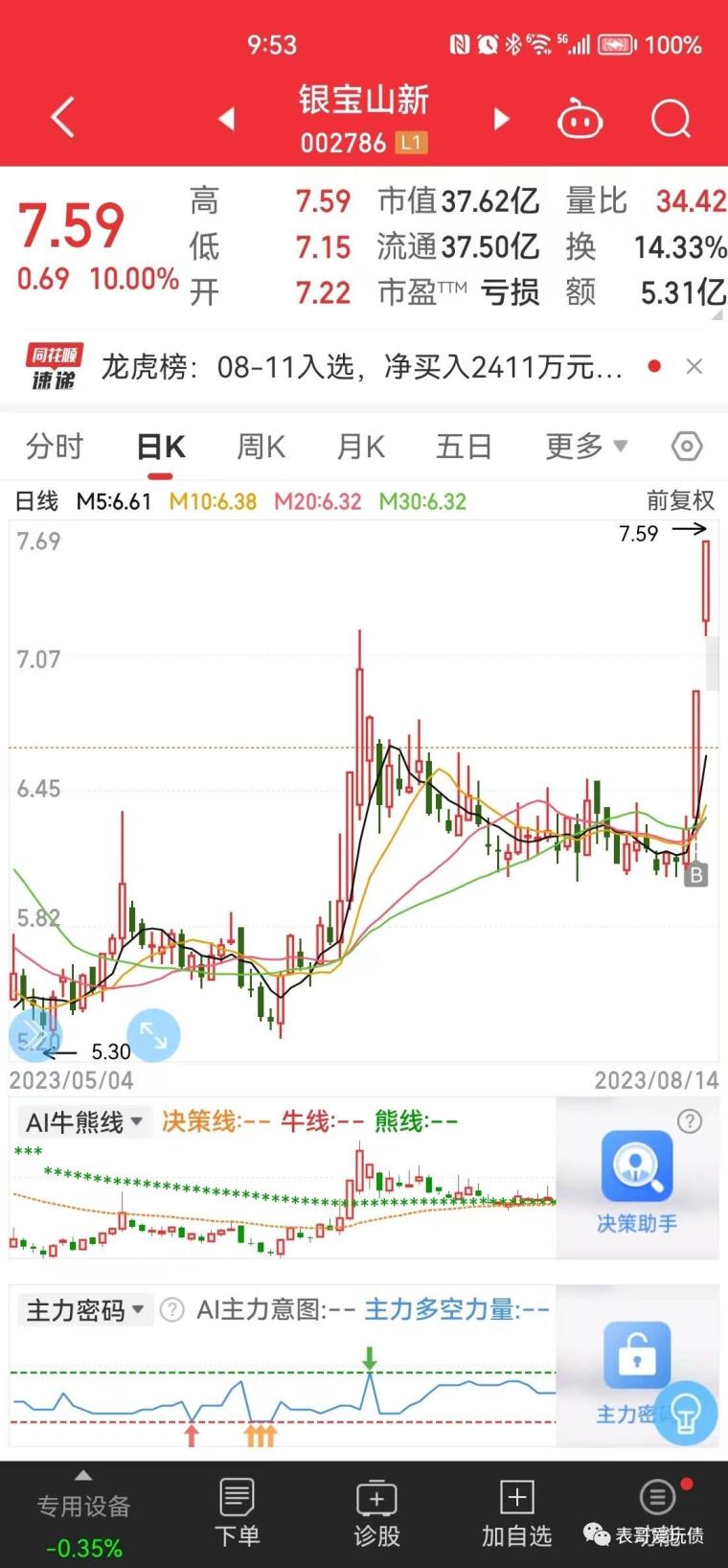
Task: Tap 下单 to place an order
Action: click(x=237, y=1512)
